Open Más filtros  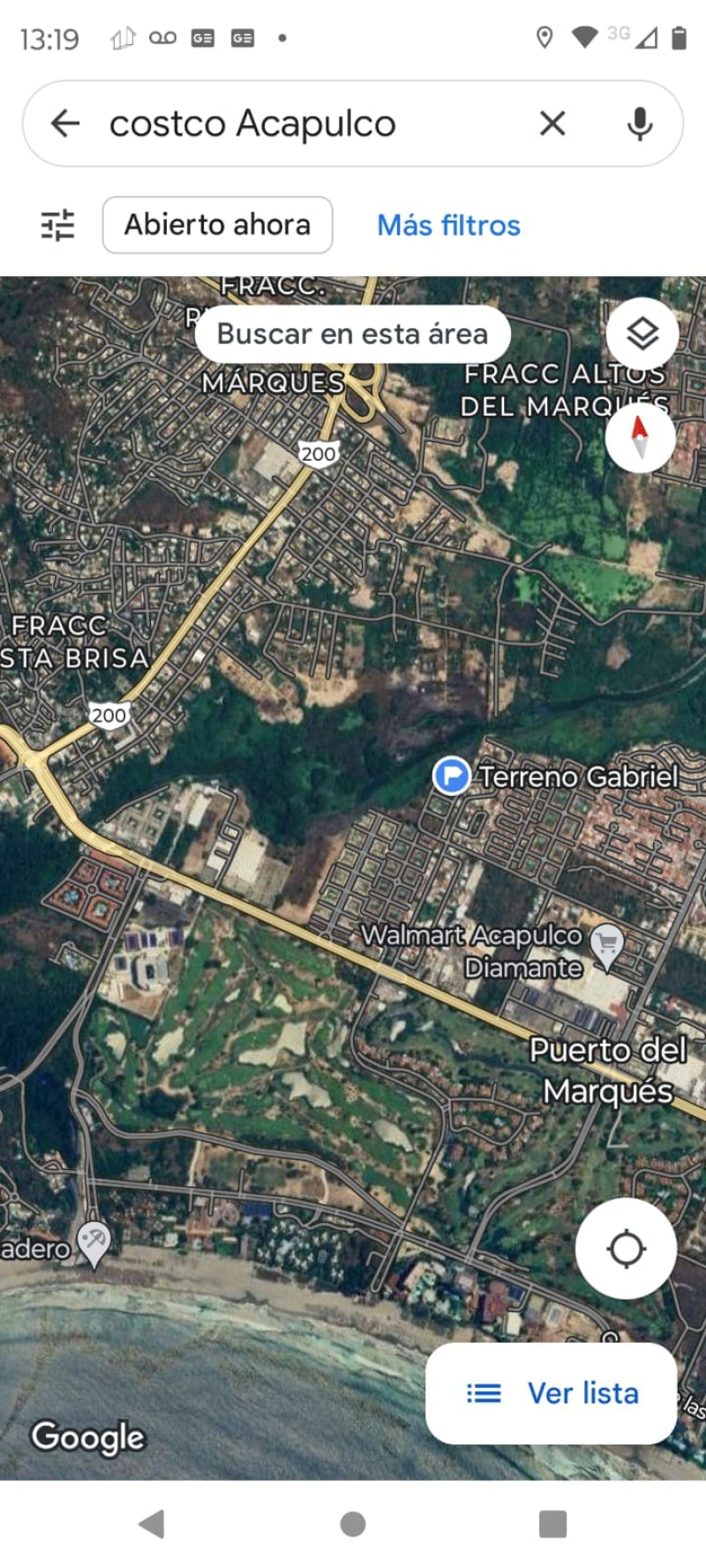point(448,225)
